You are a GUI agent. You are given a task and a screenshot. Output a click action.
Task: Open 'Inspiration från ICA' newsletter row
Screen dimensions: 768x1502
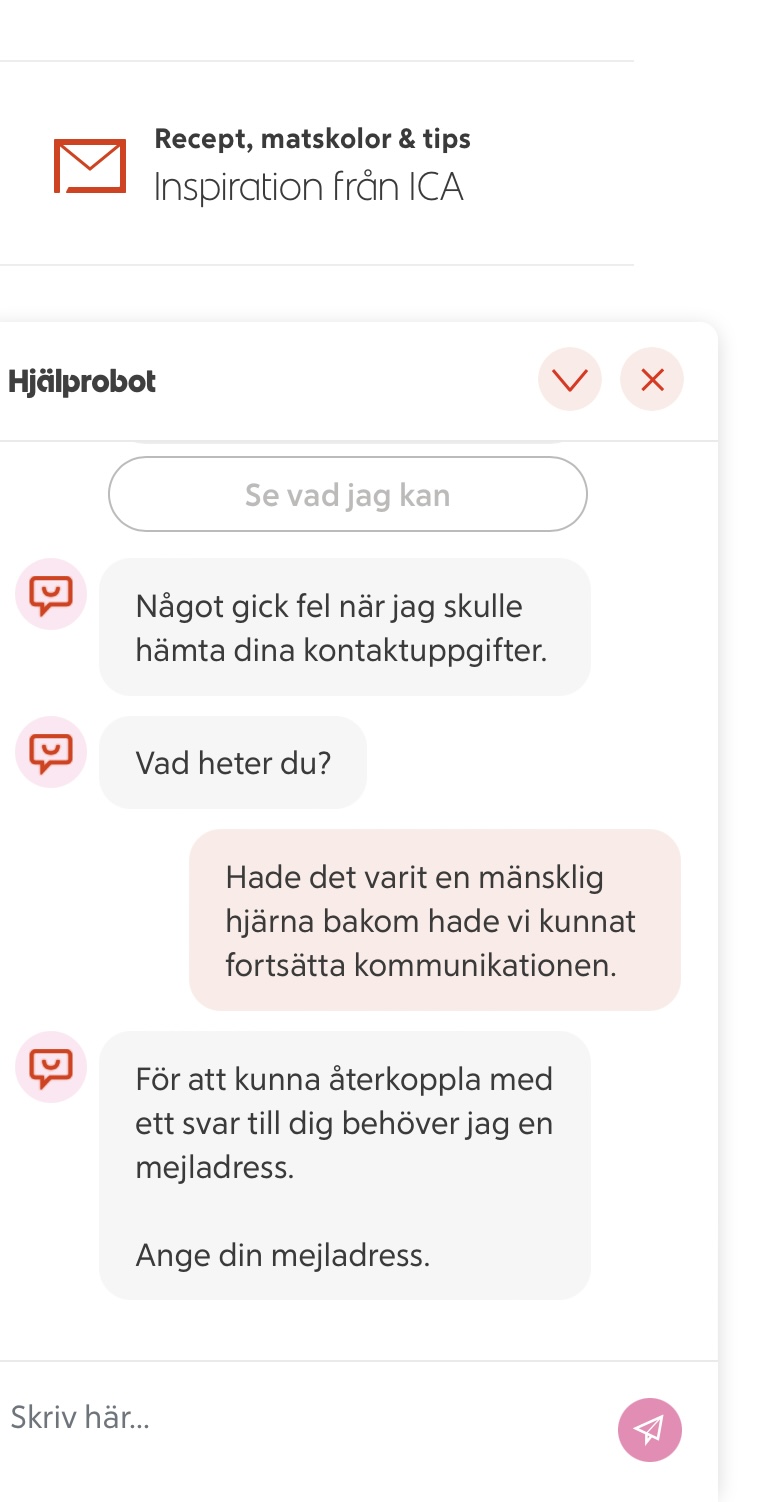[x=310, y=165]
